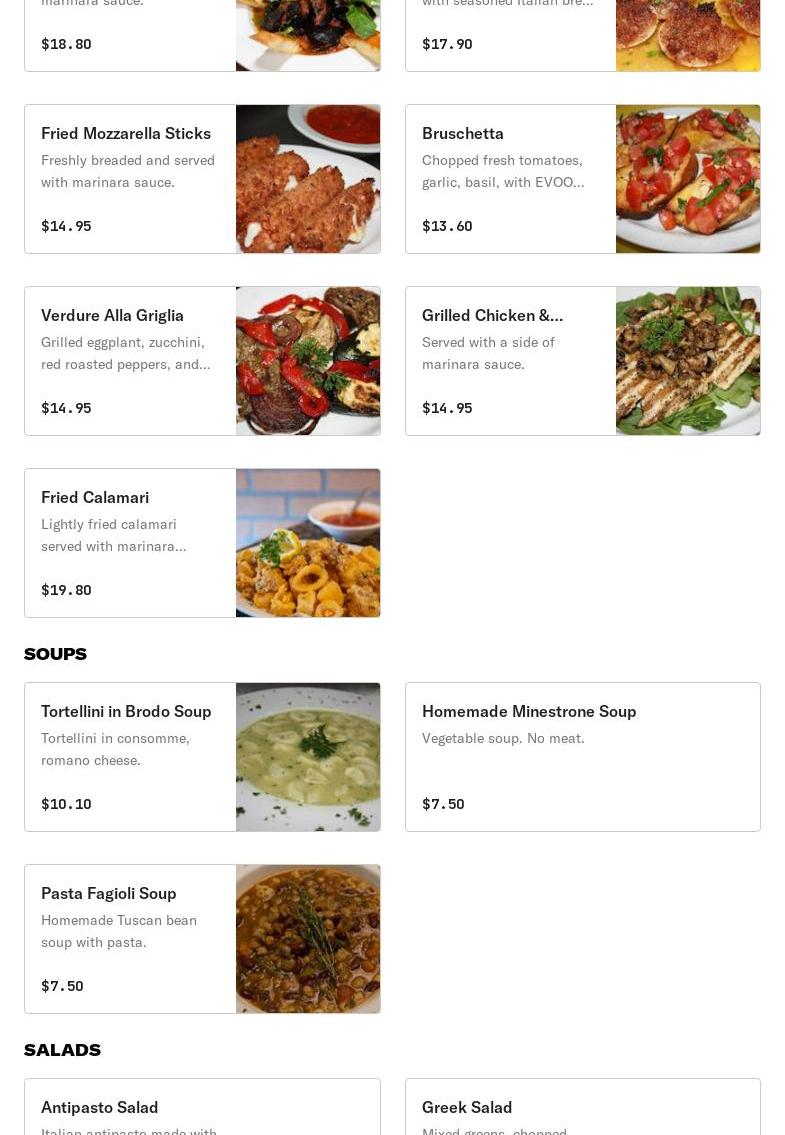Select the Bruschetta appetizer card
Image resolution: width=785 pixels, height=1135 pixels.
coord(582,179)
